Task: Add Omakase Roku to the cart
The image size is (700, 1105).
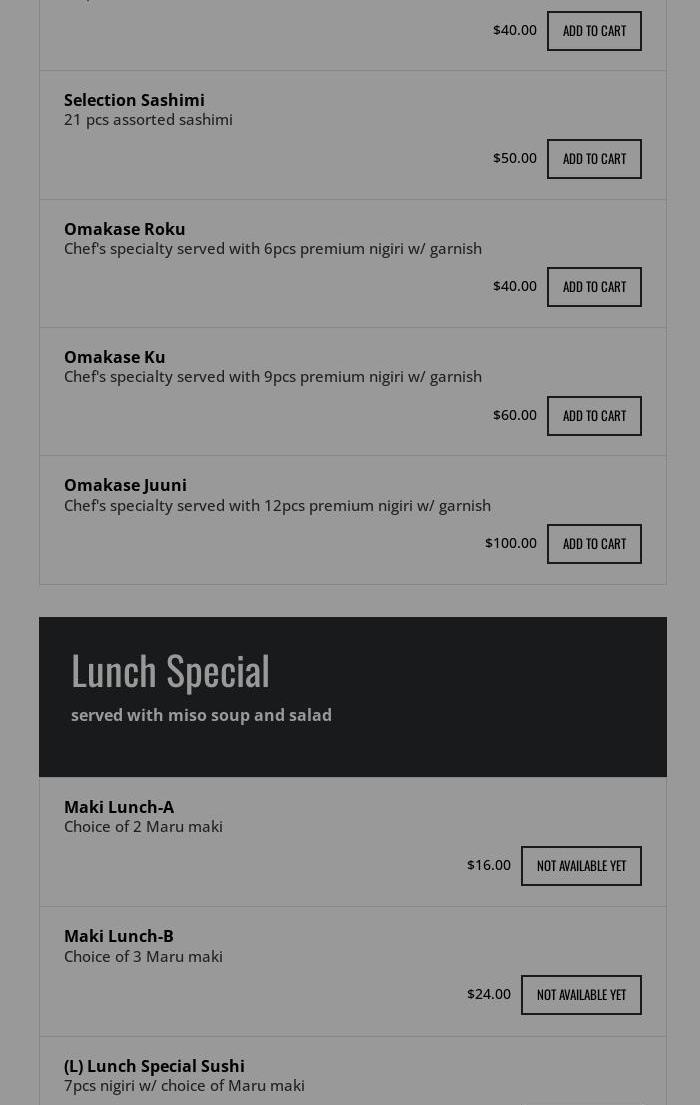Action: tap(594, 287)
